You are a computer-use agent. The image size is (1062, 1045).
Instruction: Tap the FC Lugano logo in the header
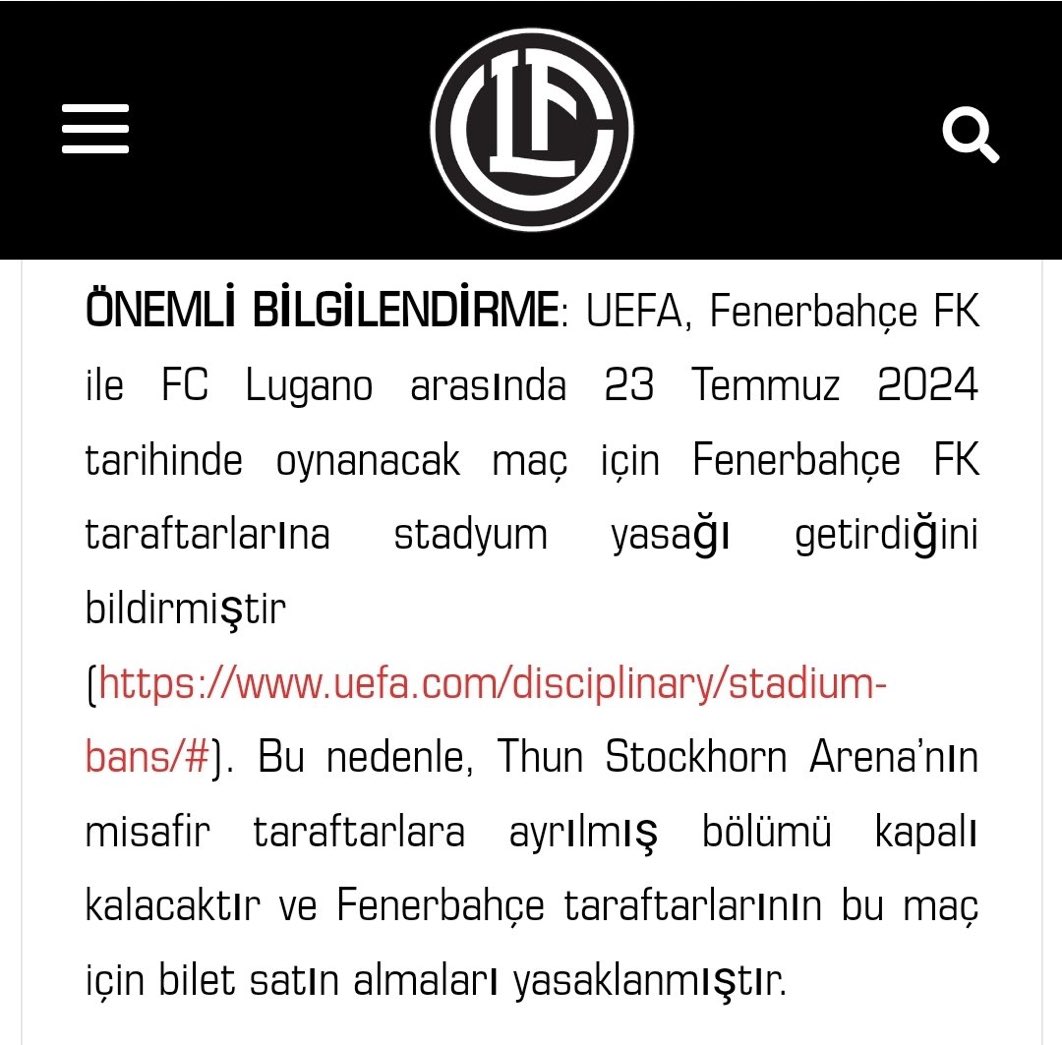[x=531, y=130]
